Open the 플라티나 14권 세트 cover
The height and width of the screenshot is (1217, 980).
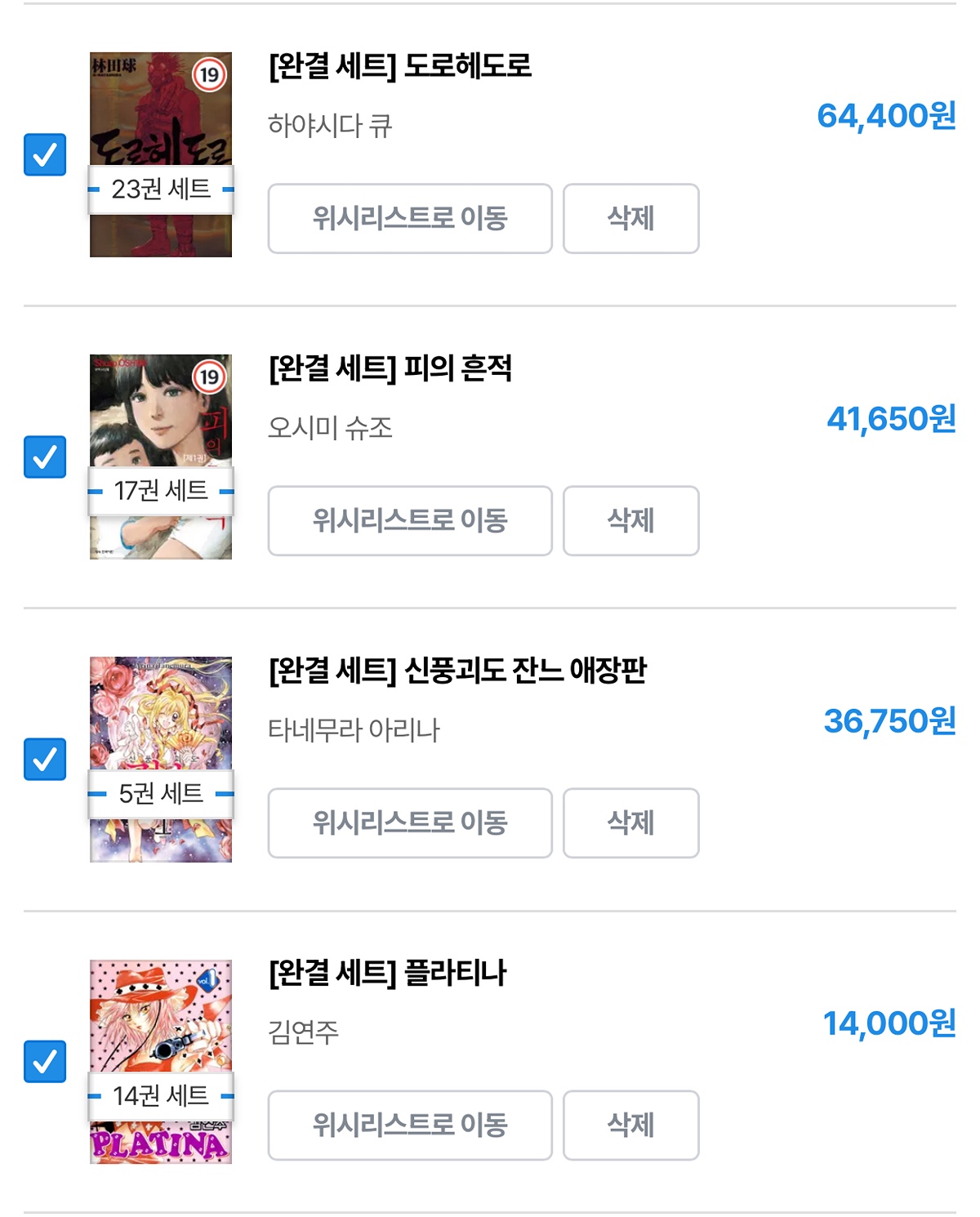[x=161, y=1013]
